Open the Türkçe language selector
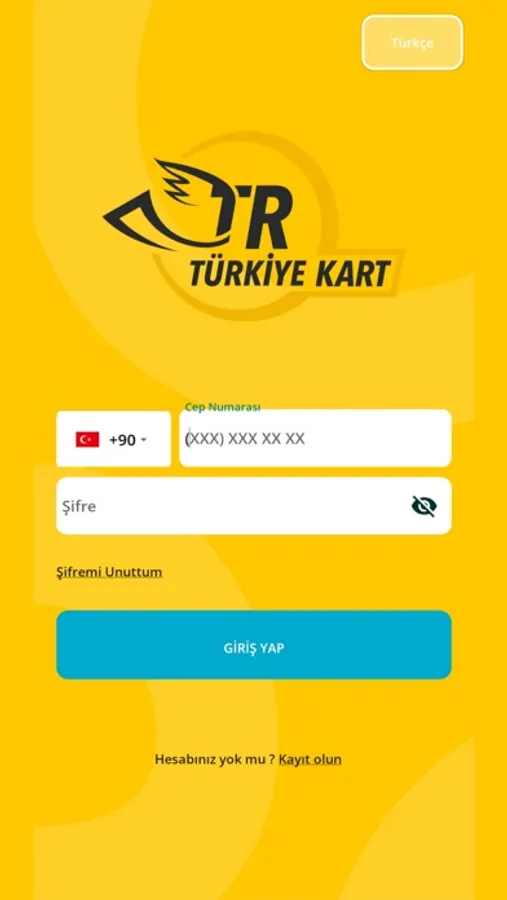Image resolution: width=507 pixels, height=900 pixels. point(412,42)
